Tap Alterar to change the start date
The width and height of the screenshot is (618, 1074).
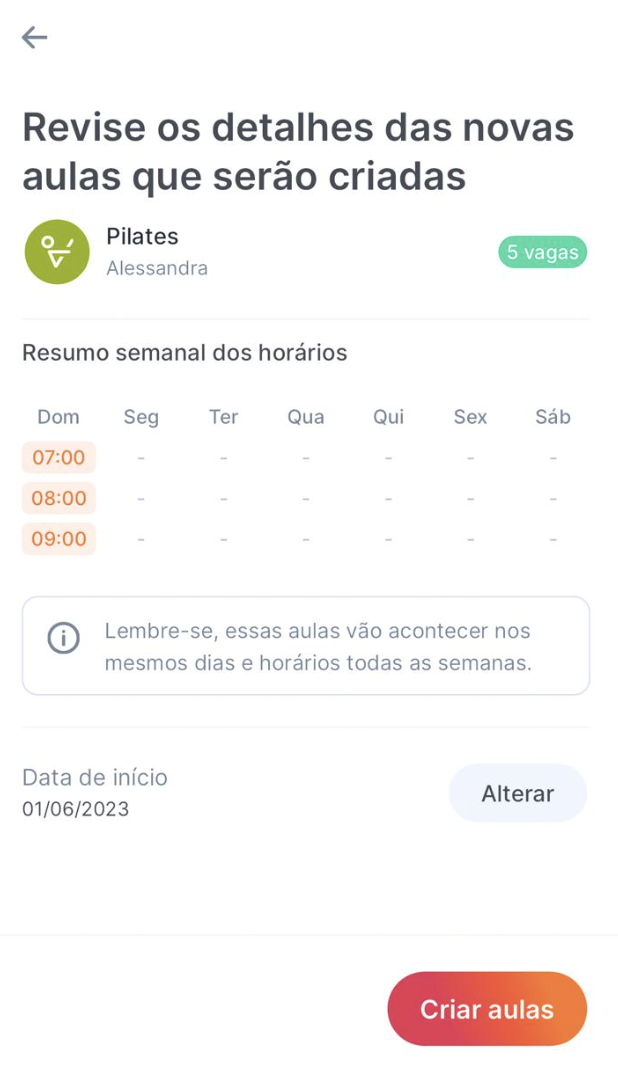(517, 793)
